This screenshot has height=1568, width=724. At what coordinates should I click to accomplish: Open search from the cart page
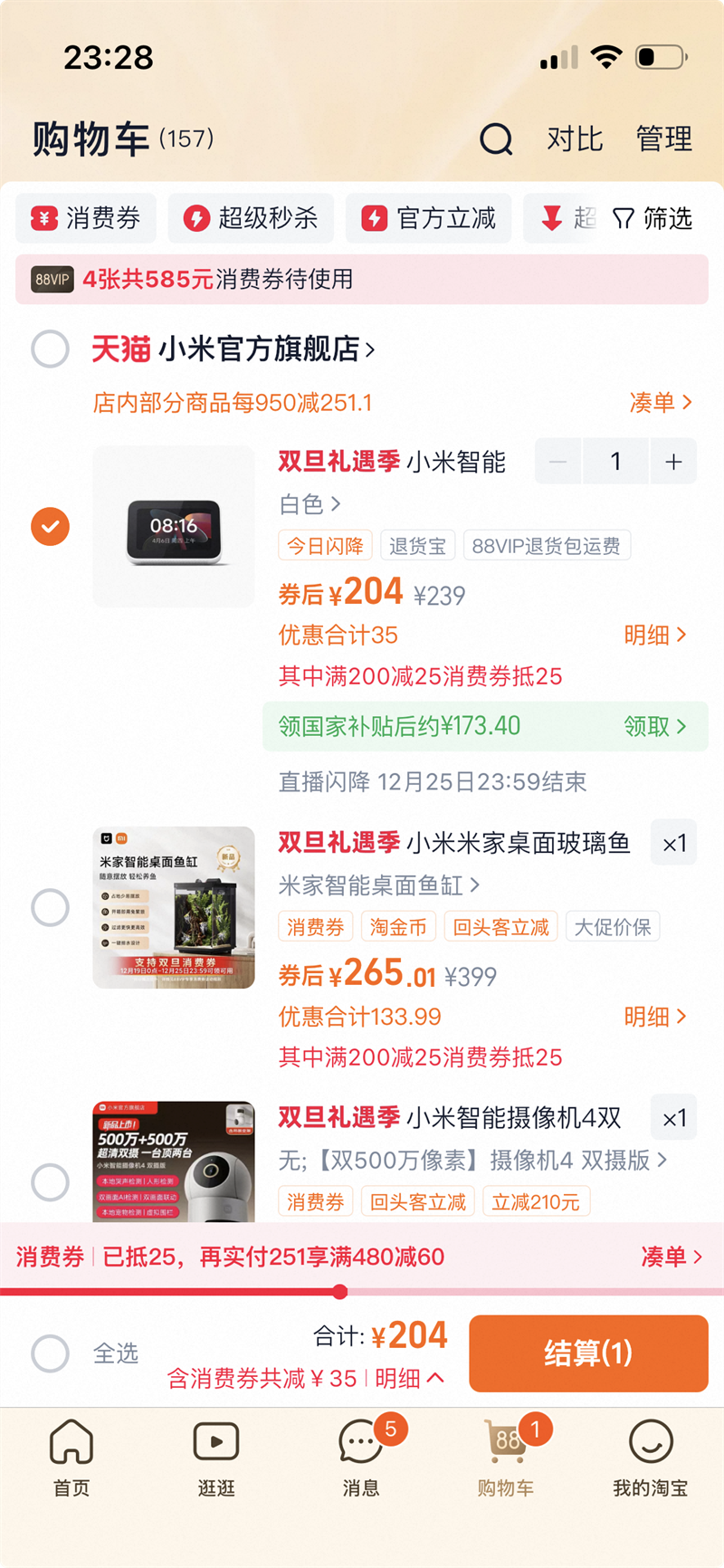point(495,139)
